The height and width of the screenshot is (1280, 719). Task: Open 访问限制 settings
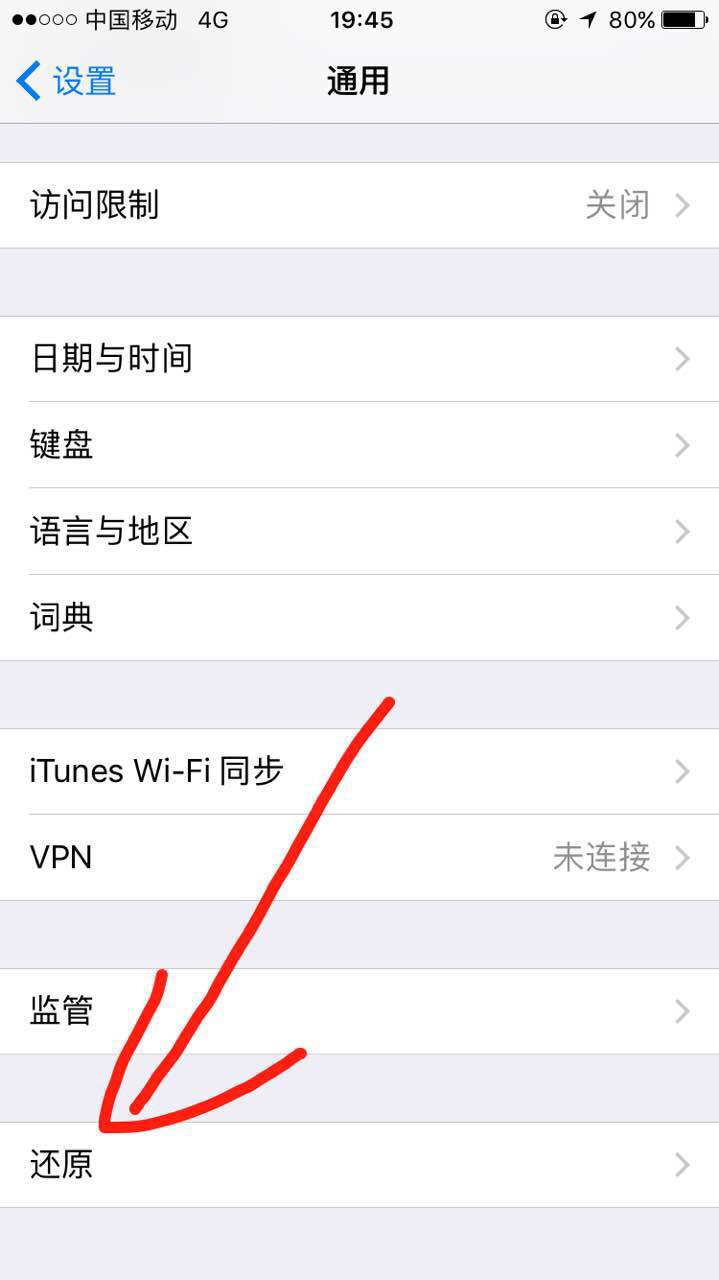(359, 206)
